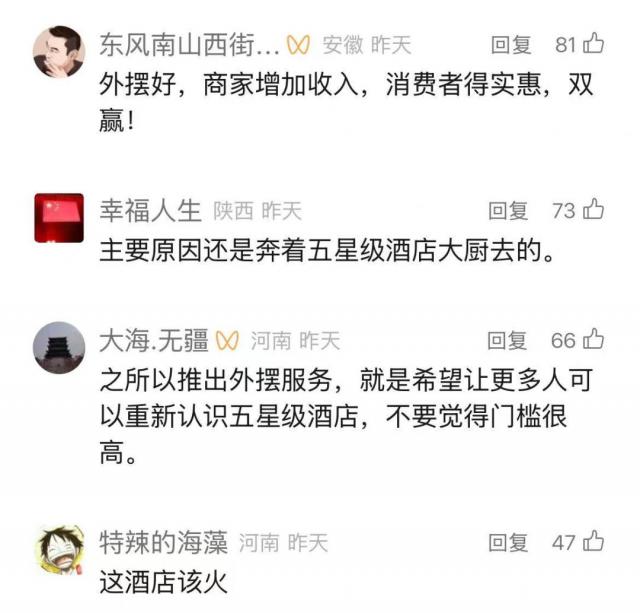Reply to 东风南山西街's comment
Viewport: 640px width, 613px height.
point(511,44)
